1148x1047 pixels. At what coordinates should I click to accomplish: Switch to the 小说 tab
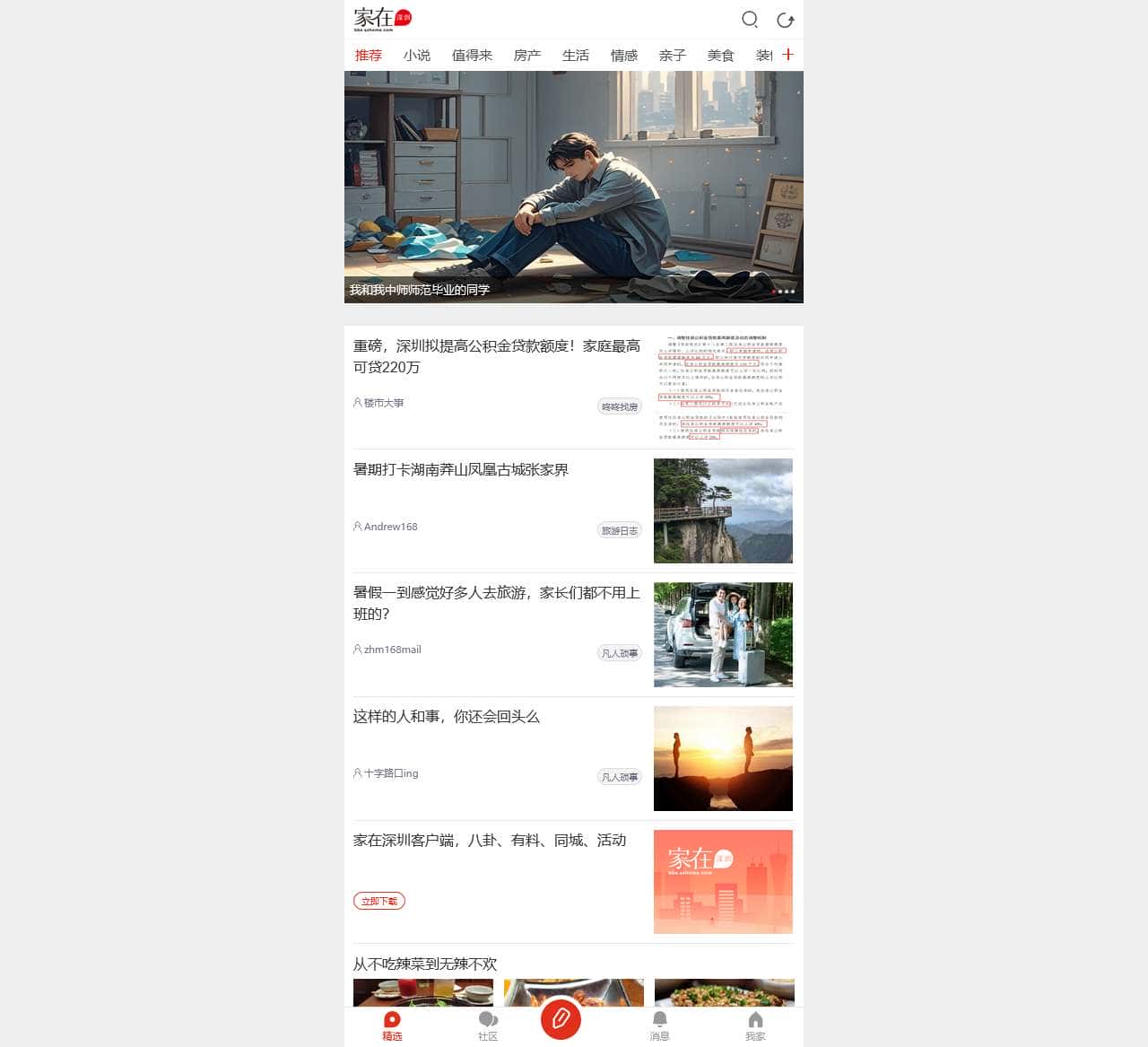pos(417,56)
